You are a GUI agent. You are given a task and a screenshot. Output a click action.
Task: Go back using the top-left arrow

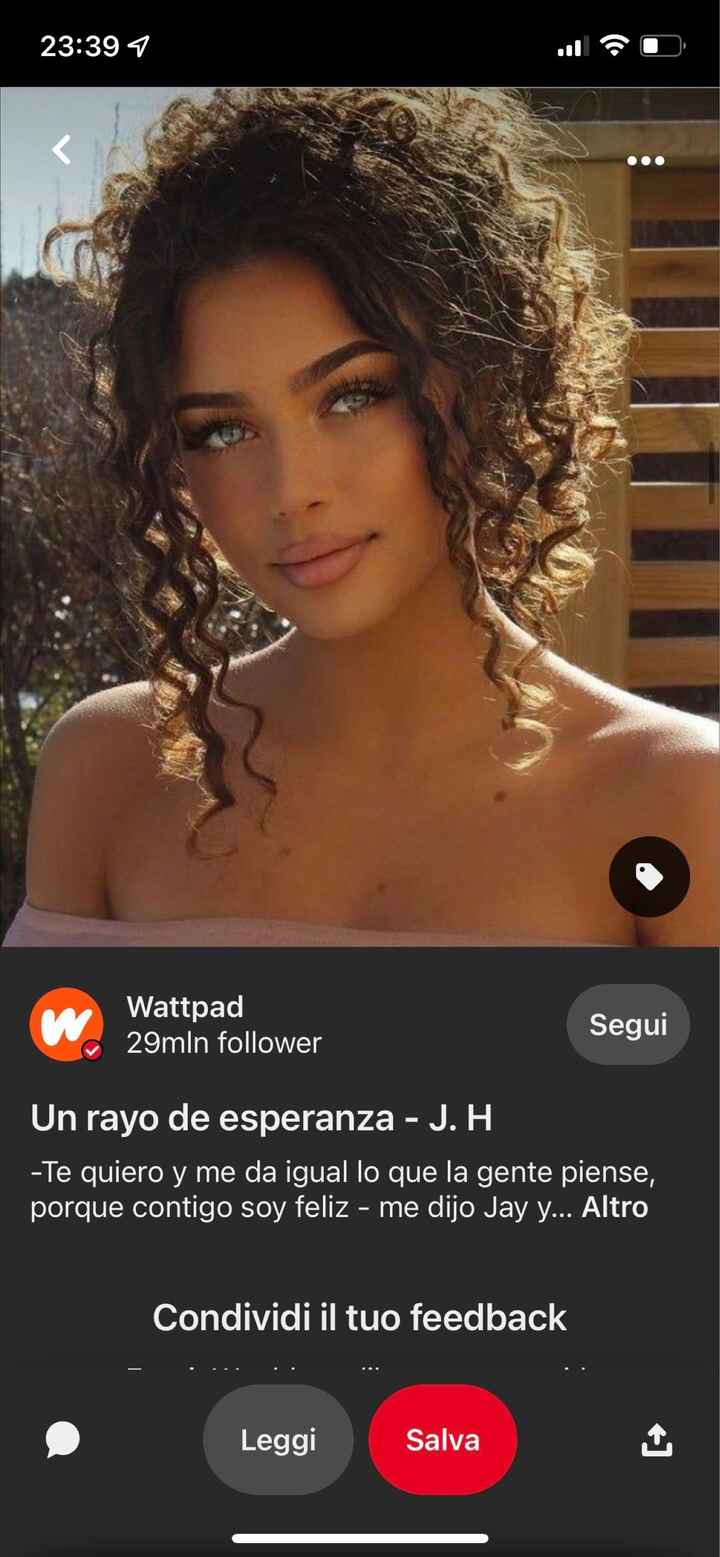point(62,150)
